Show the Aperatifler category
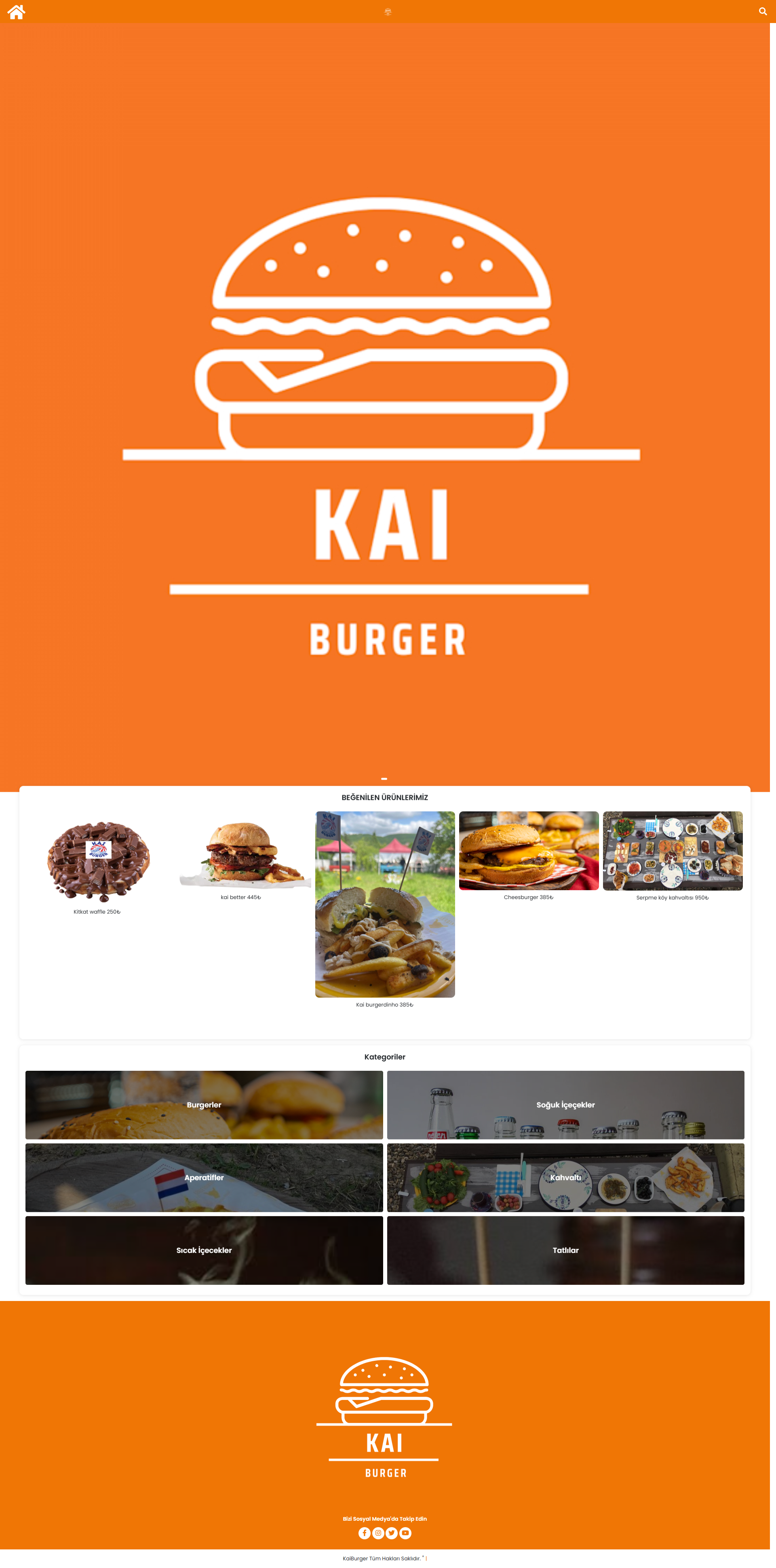776x1568 pixels. 204,1177
